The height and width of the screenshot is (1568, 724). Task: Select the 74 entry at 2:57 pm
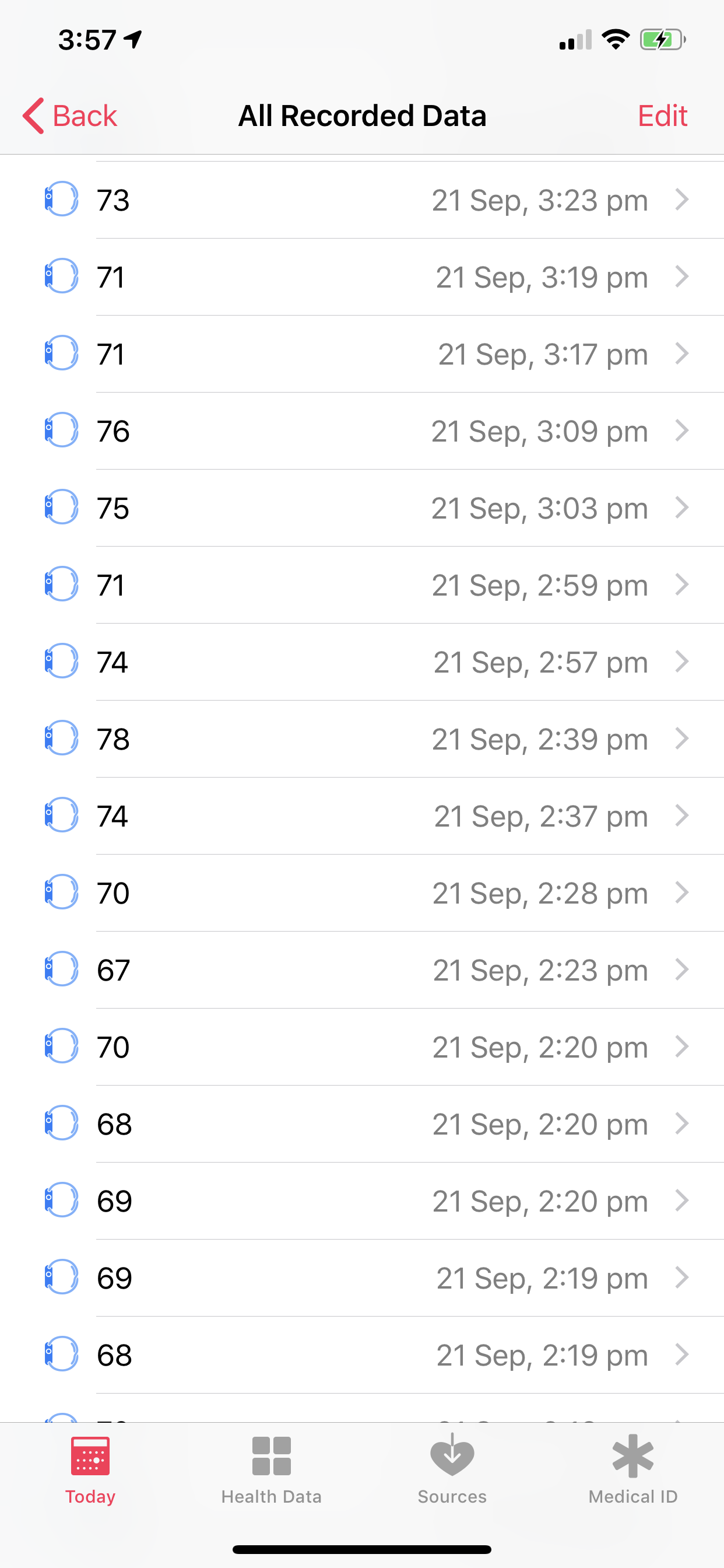point(362,661)
